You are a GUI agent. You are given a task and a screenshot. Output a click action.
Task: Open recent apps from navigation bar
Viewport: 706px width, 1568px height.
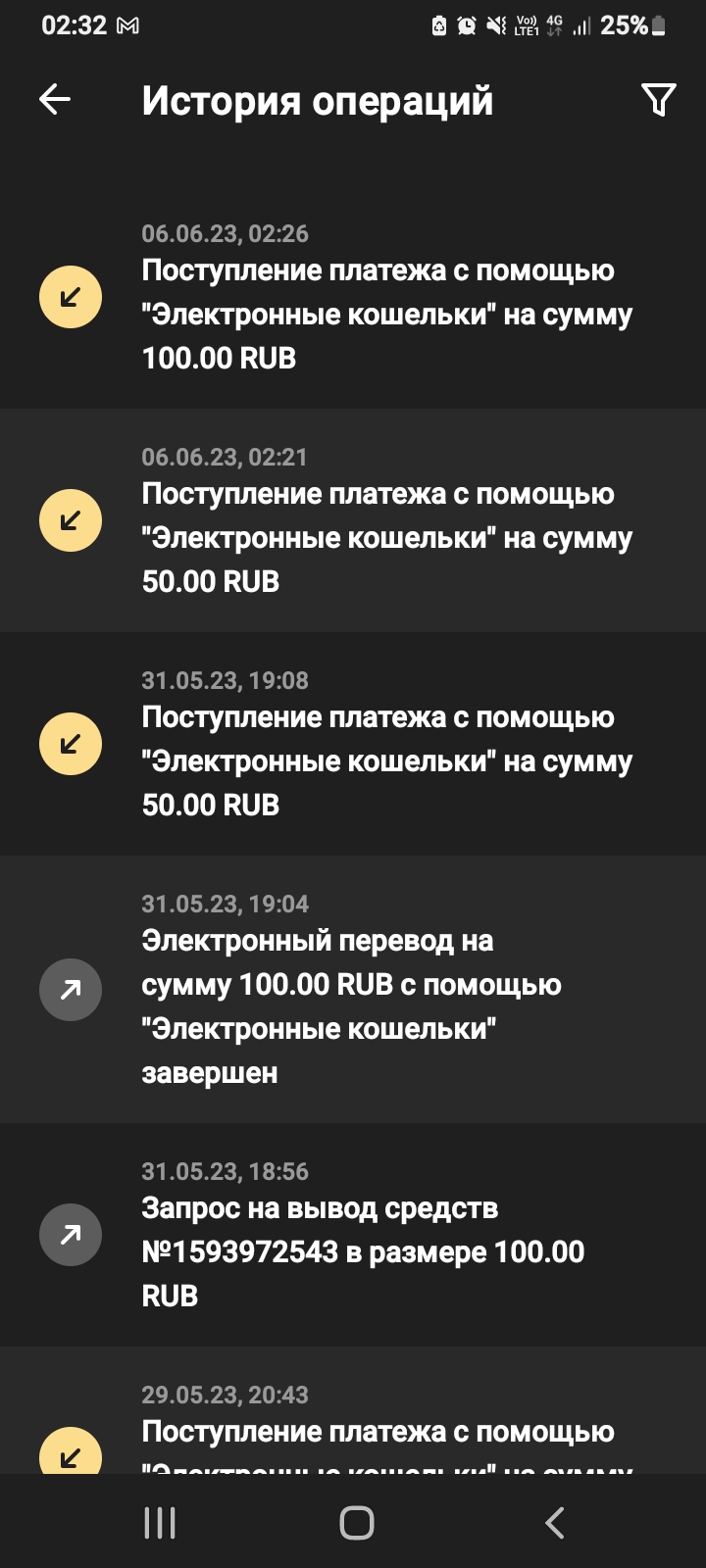coord(160,1523)
